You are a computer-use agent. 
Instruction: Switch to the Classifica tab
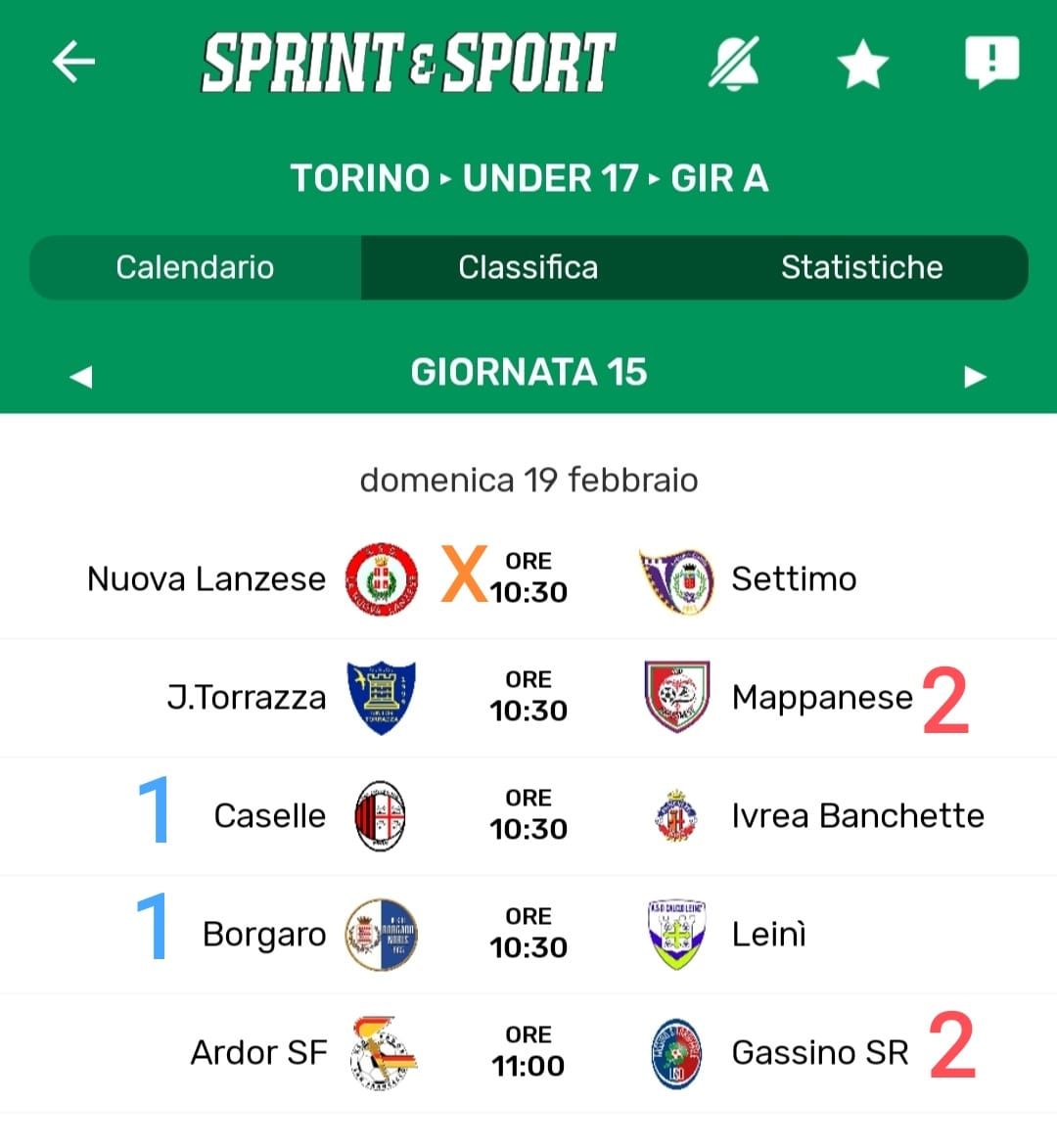click(x=528, y=267)
